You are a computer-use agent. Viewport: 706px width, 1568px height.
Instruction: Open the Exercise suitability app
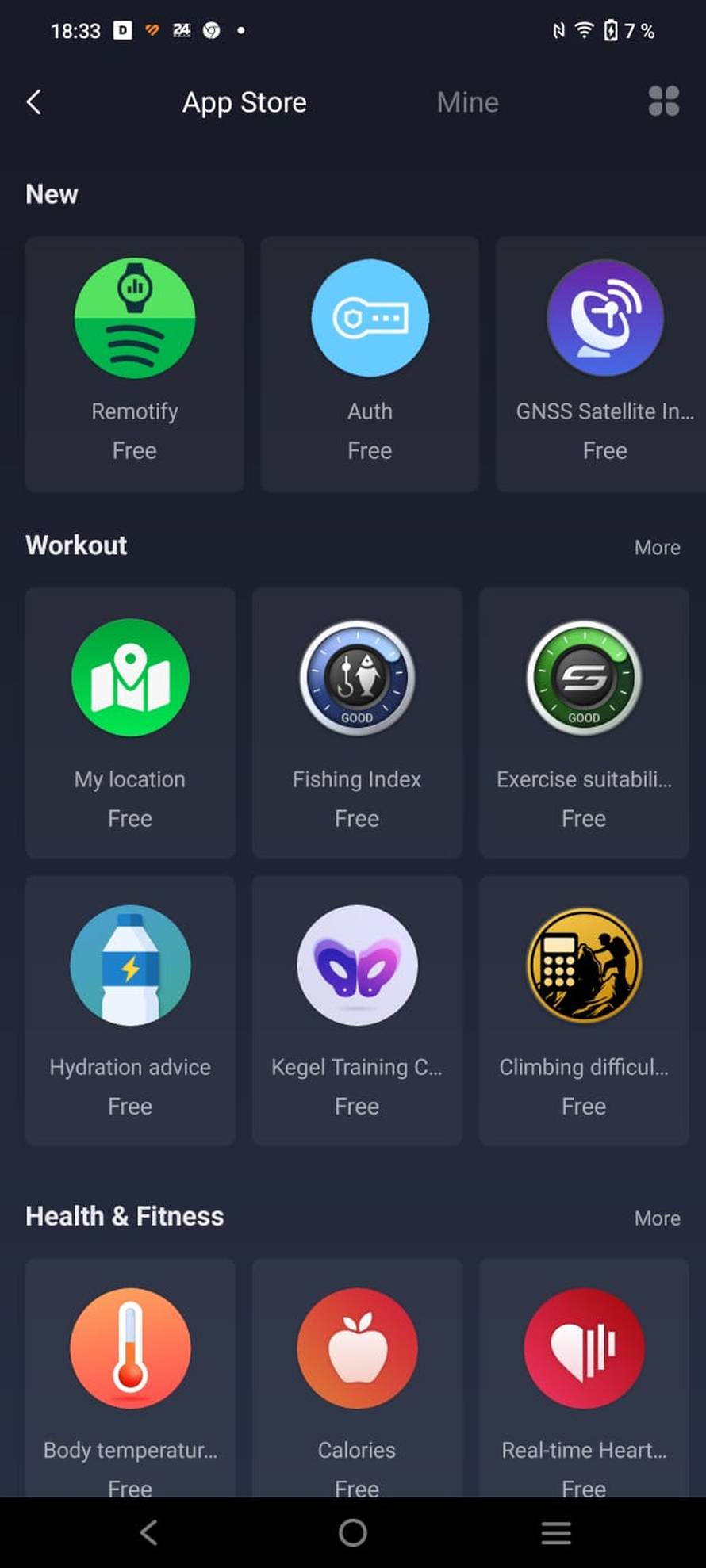pos(584,721)
